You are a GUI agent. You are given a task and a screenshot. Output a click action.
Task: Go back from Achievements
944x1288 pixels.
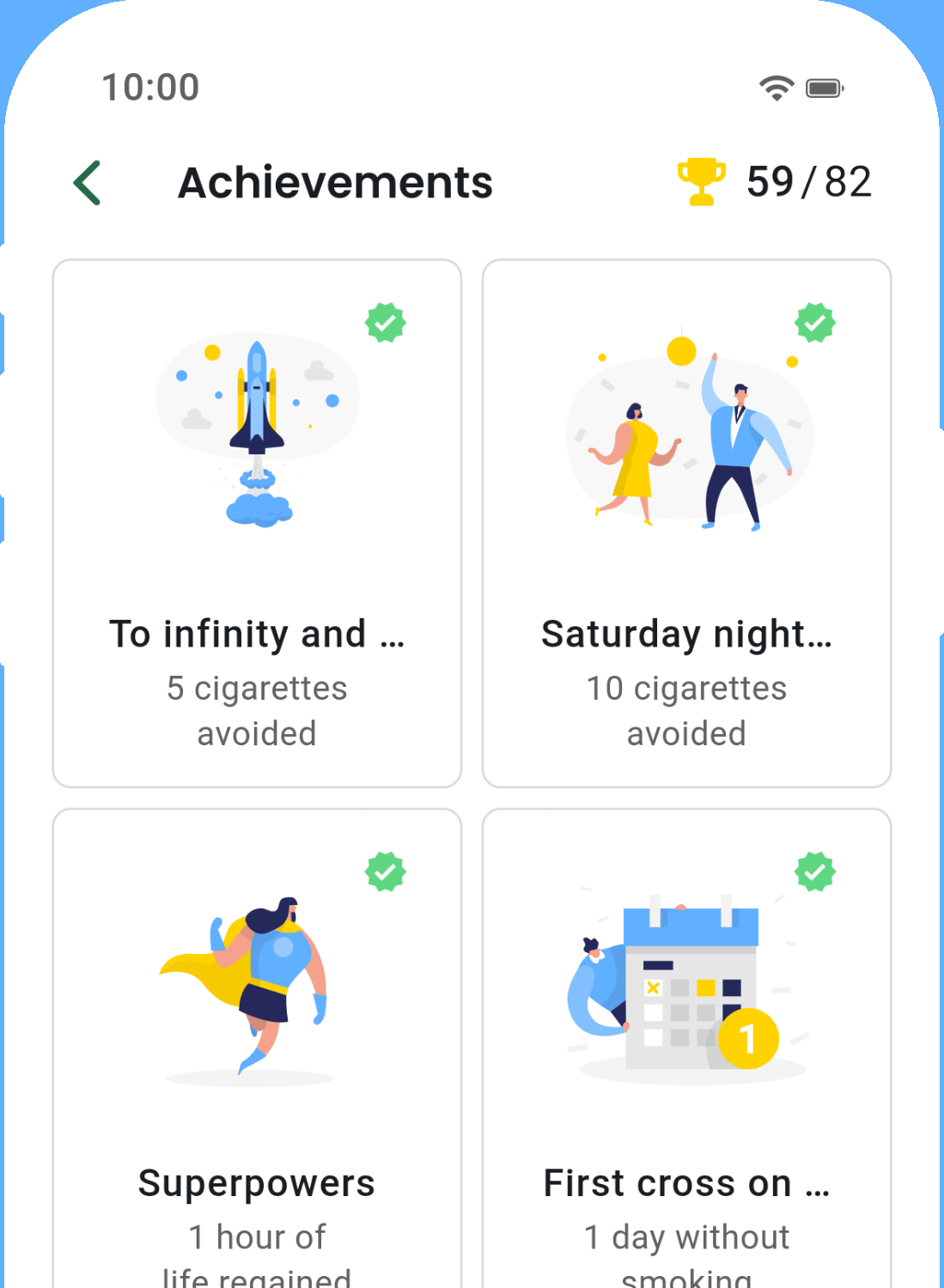click(x=88, y=183)
